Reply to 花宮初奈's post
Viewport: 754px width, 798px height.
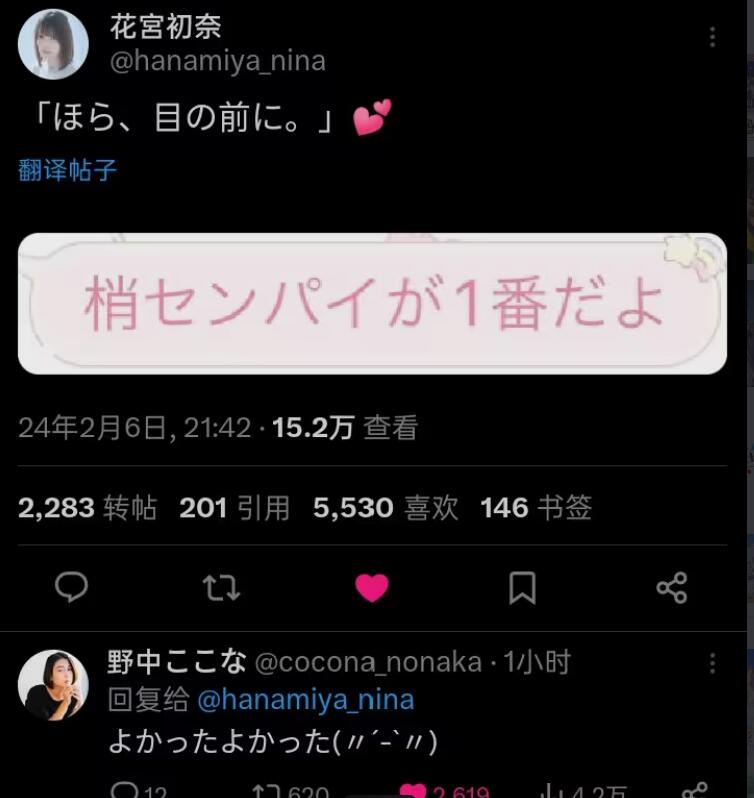coord(71,587)
